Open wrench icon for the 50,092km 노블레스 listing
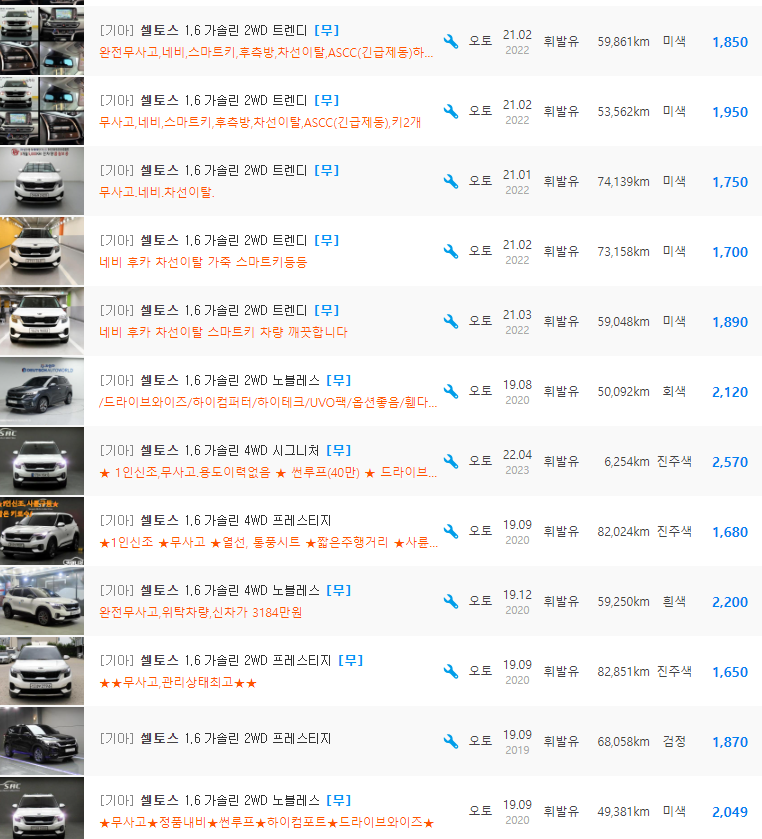The image size is (762, 839). click(x=451, y=391)
